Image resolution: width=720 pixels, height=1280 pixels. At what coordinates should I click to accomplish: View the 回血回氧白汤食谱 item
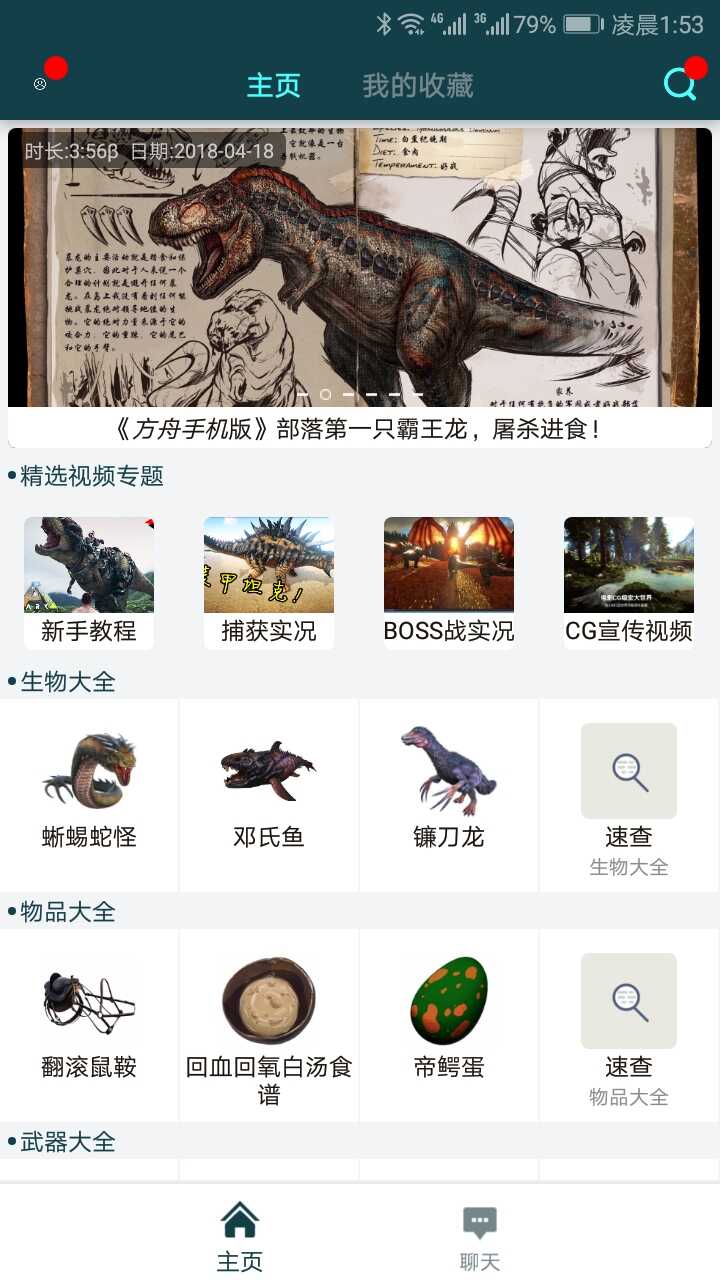269,1023
